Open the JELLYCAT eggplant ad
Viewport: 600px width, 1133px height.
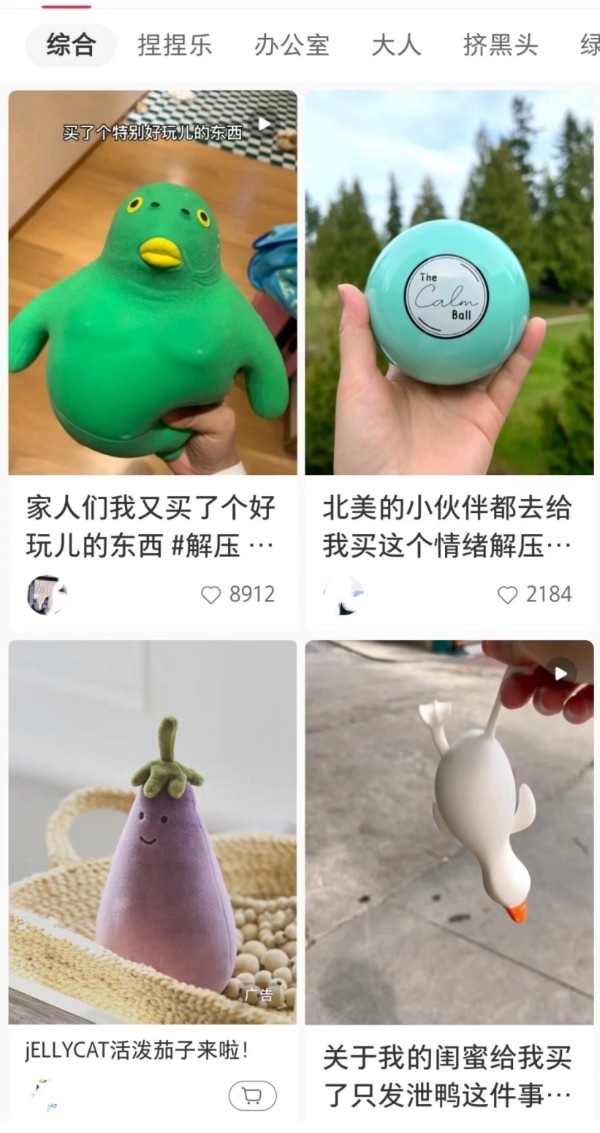(153, 832)
